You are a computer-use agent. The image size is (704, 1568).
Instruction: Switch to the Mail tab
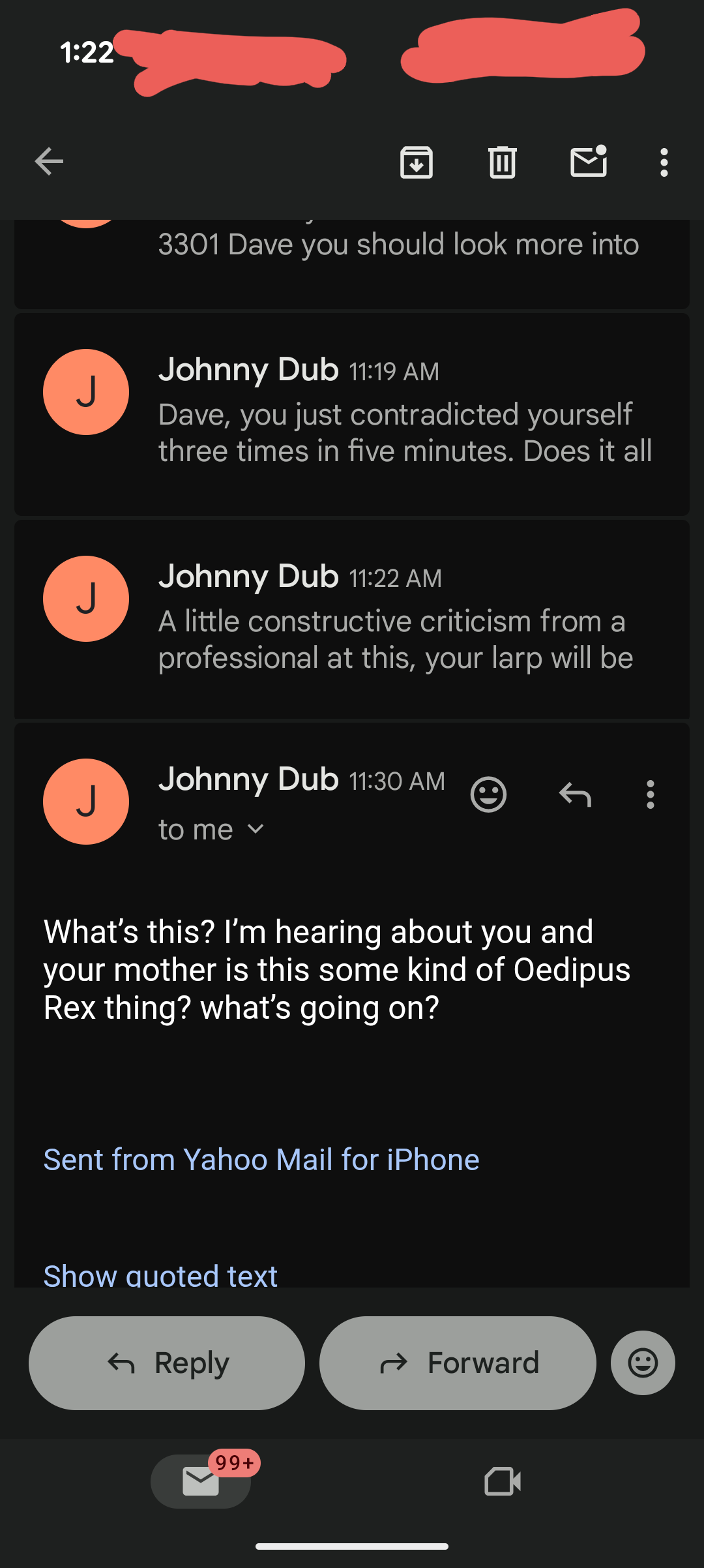point(201,1481)
